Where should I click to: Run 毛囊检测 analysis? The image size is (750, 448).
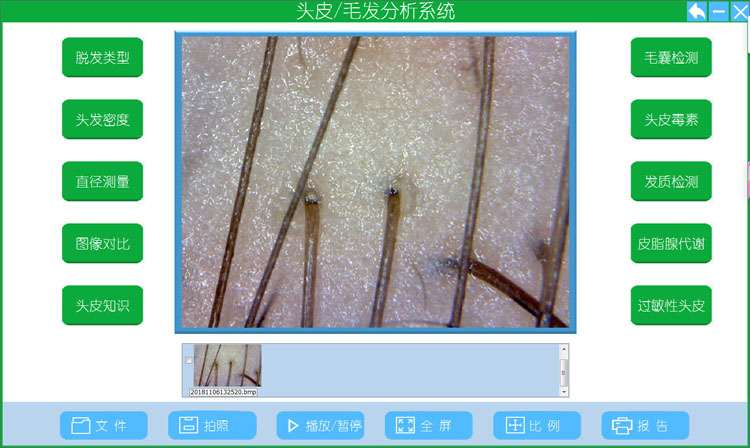[671, 58]
